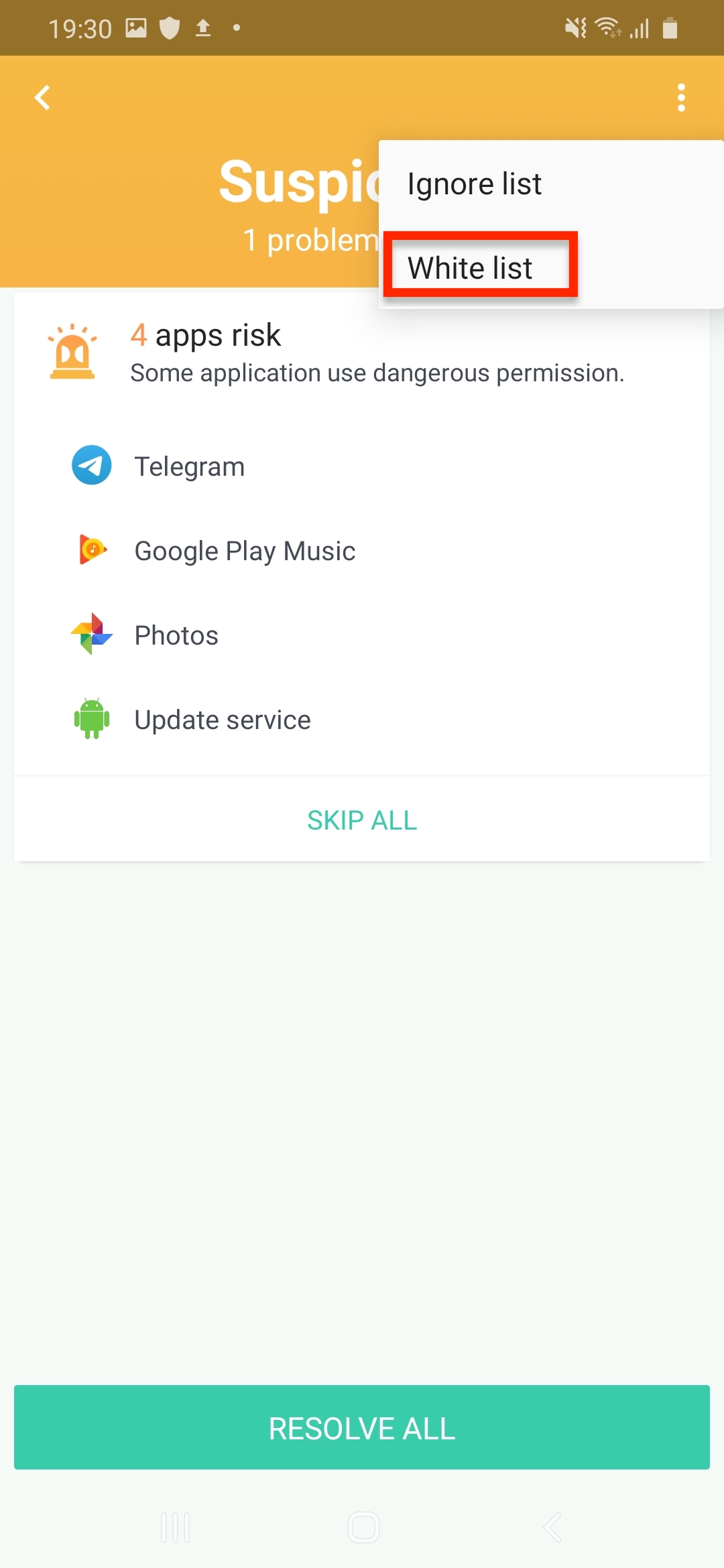The image size is (724, 1568).
Task: Open the Ignore list option
Action: 475,184
